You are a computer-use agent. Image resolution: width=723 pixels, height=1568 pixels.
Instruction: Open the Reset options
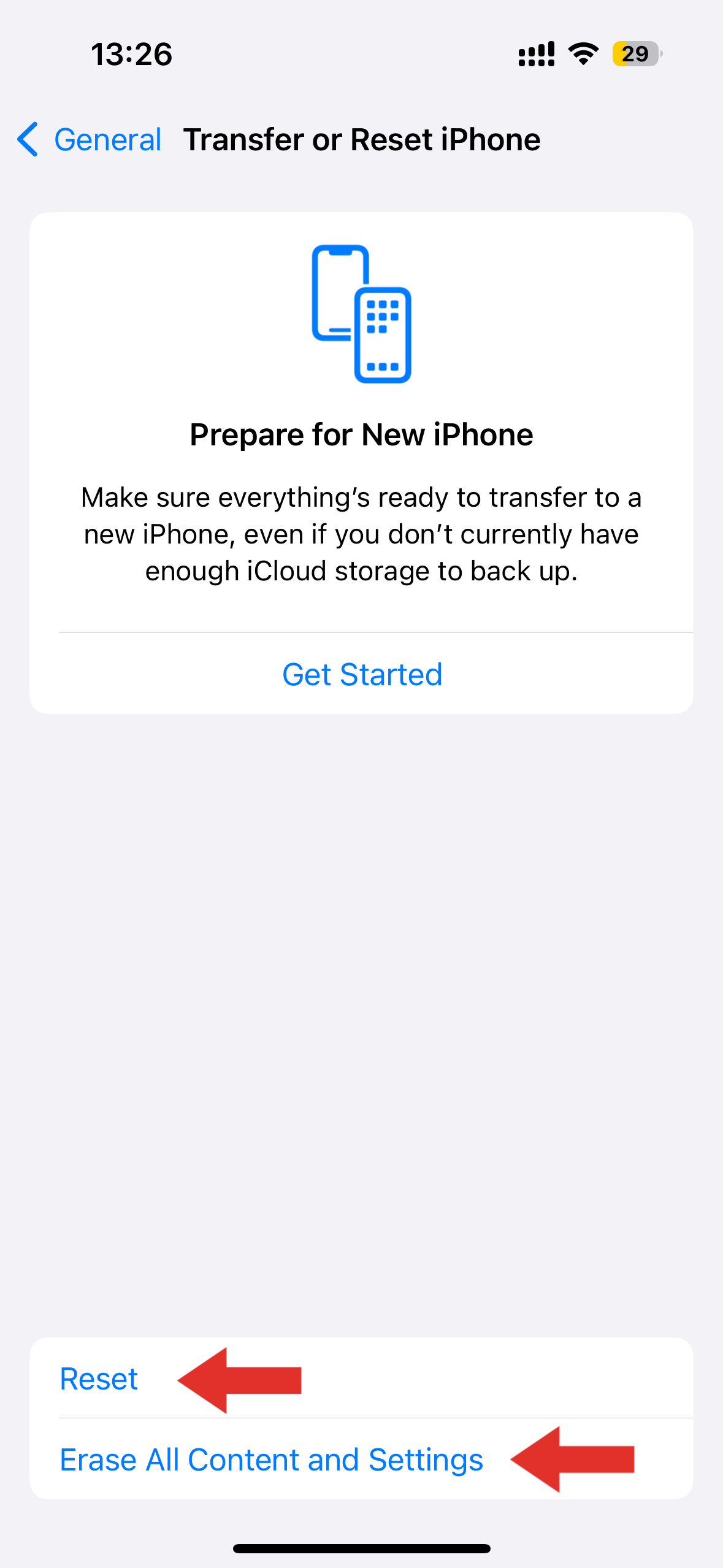[99, 1379]
